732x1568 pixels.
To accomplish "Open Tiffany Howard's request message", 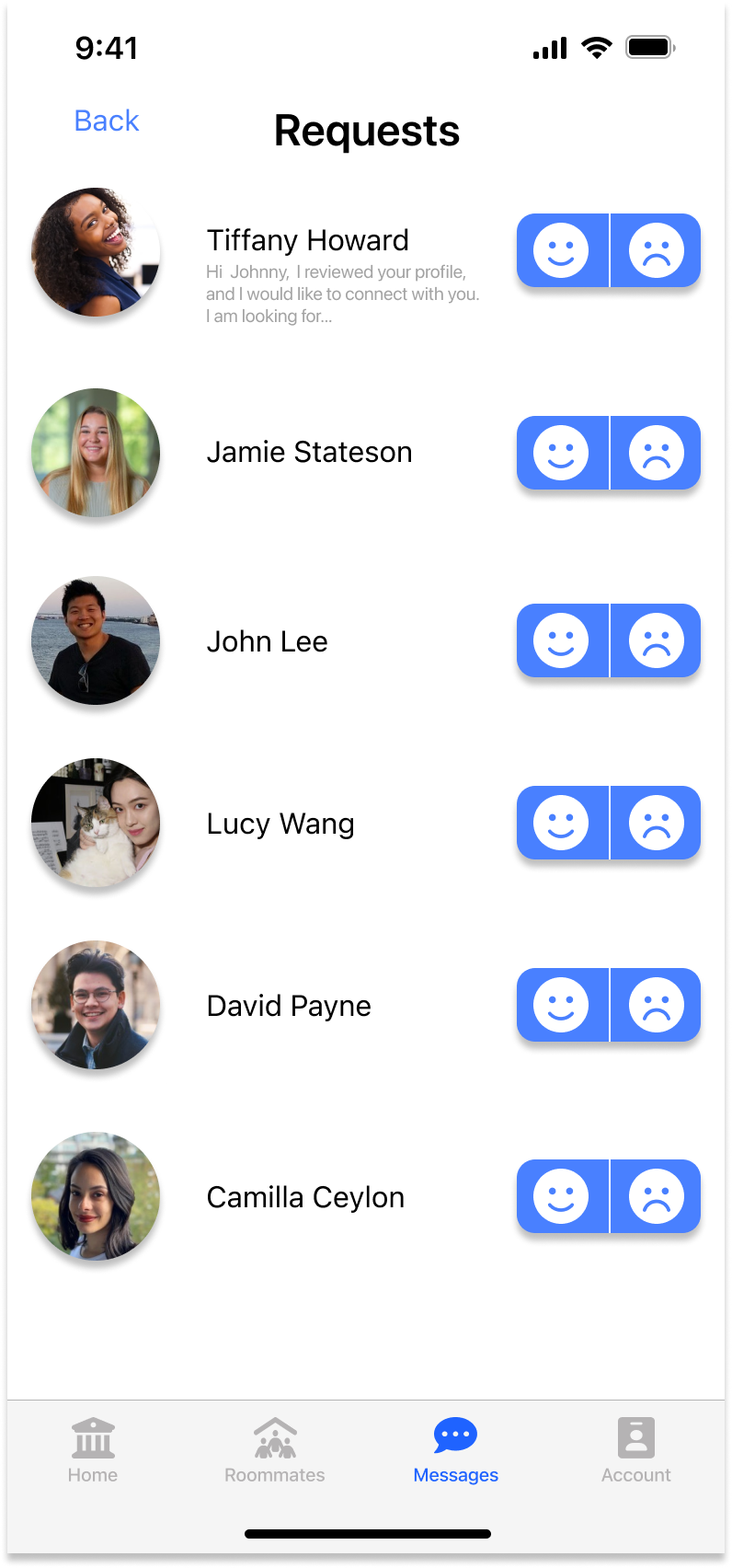I will coord(342,294).
